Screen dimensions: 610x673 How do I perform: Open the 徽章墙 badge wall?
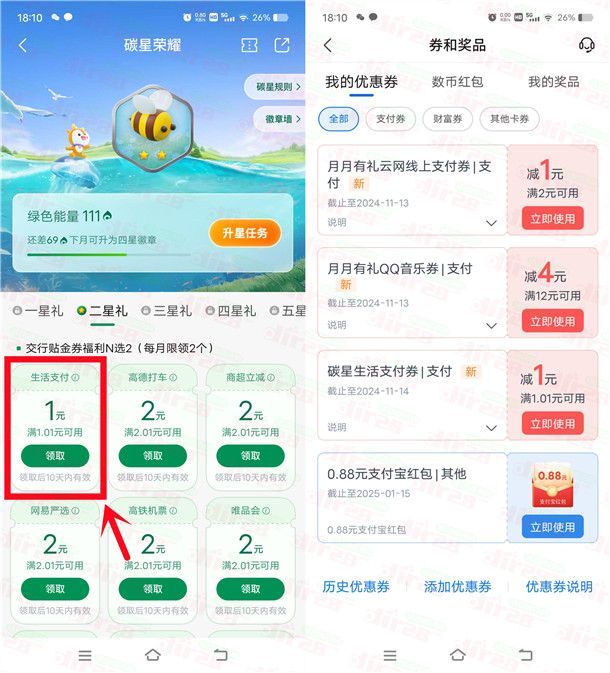click(x=278, y=119)
